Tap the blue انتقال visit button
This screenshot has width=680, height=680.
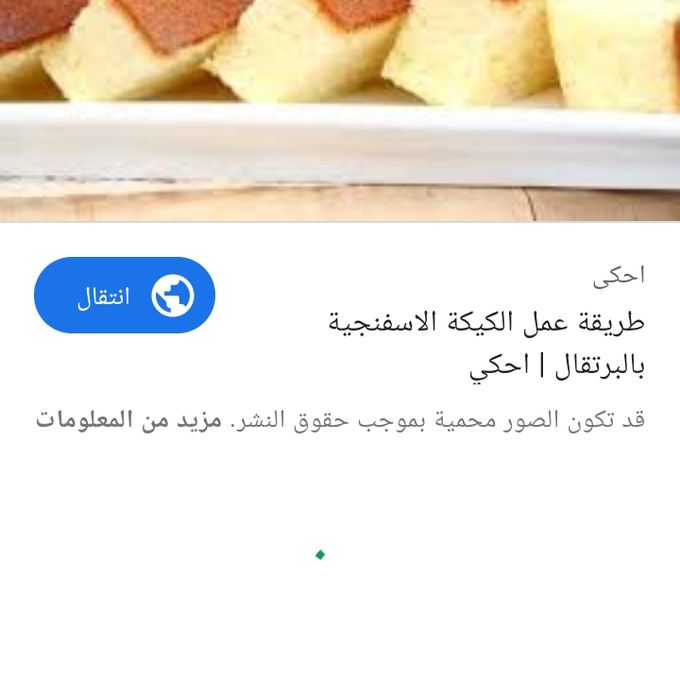[x=125, y=296]
